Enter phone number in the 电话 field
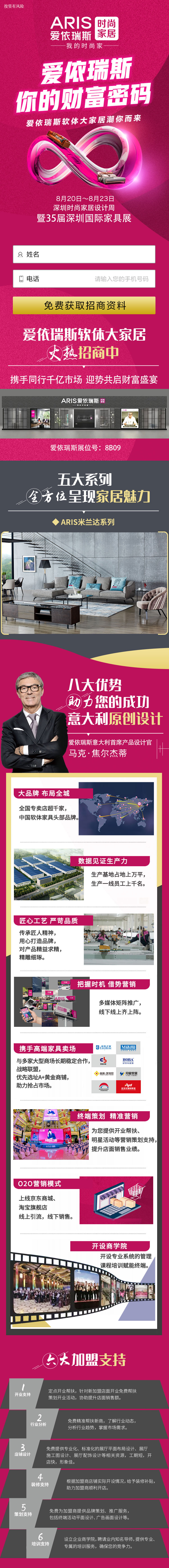Viewport: 169px width, 1568px height. coord(97,279)
